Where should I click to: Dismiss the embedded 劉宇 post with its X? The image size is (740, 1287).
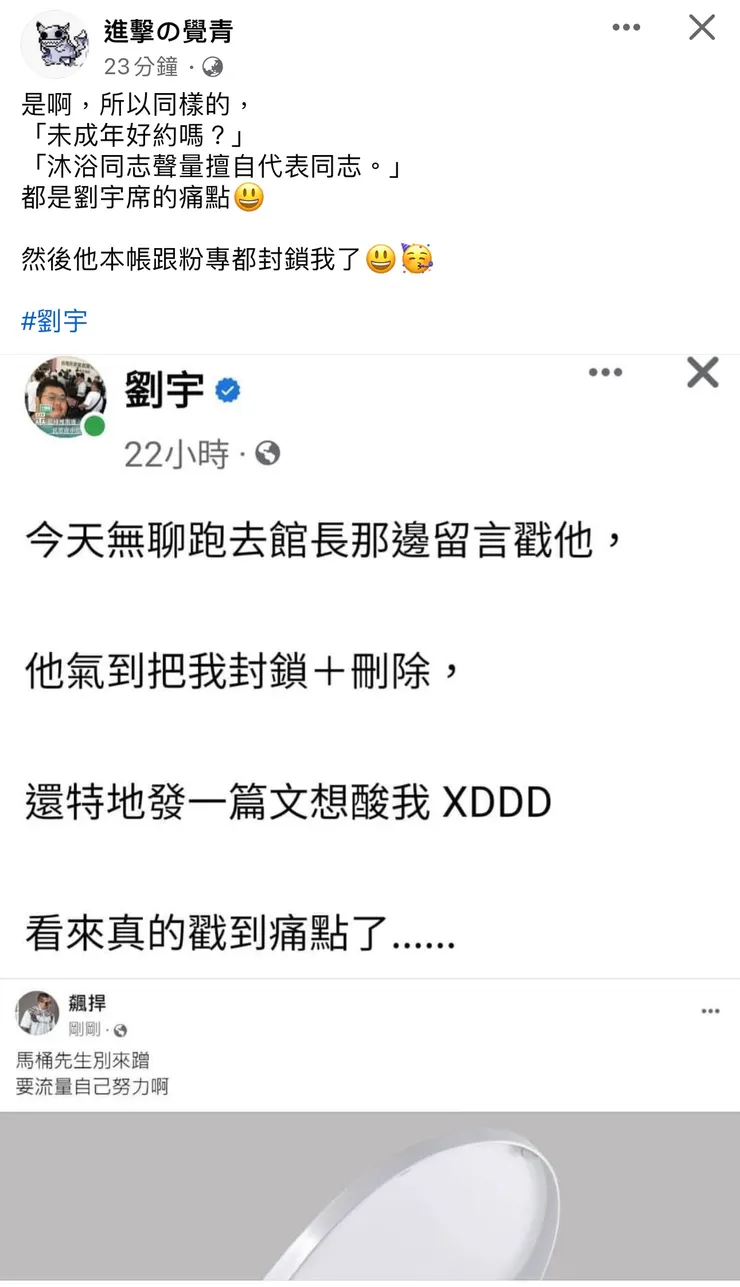[702, 372]
